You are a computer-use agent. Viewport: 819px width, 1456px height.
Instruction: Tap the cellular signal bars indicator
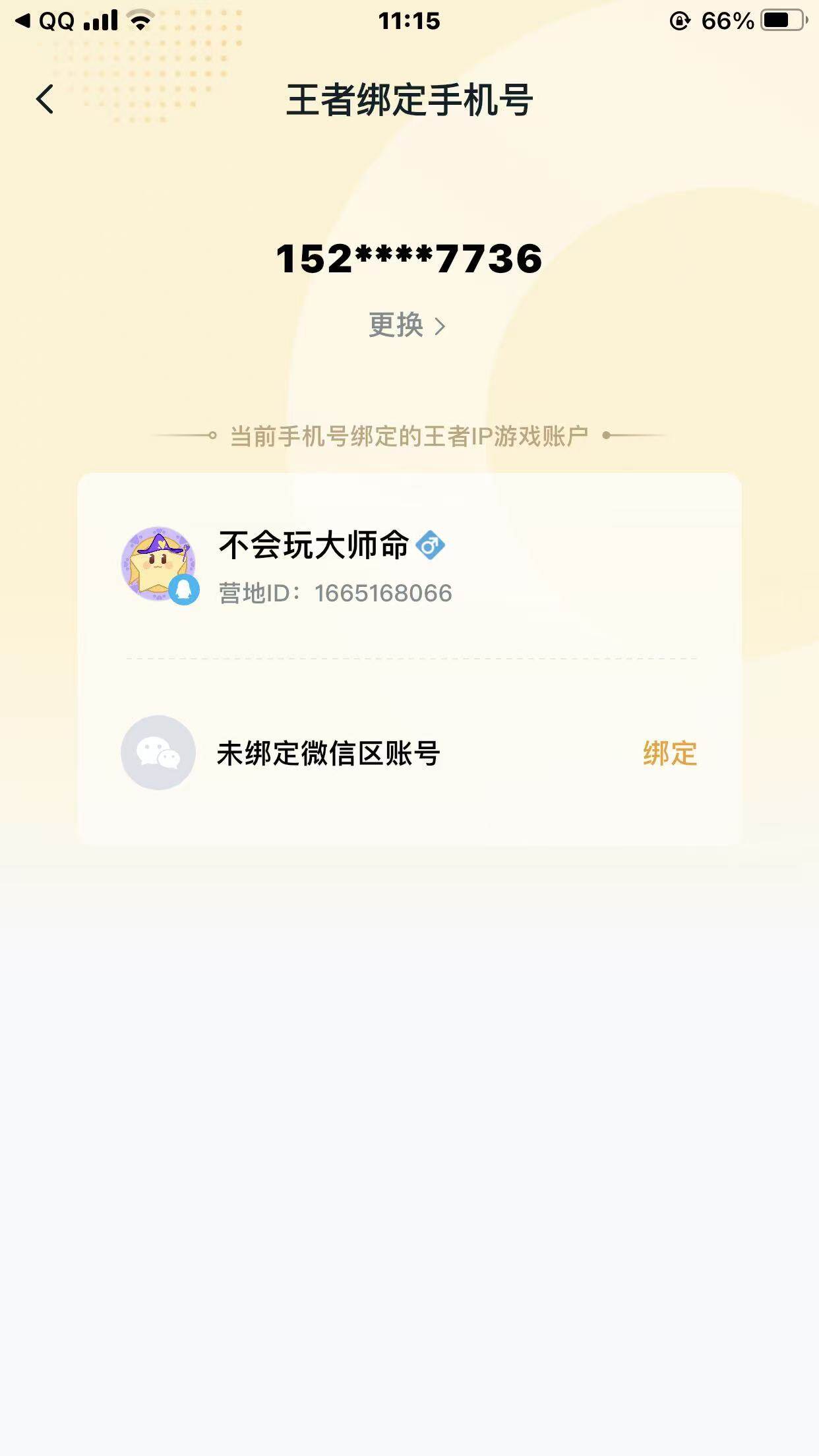[x=100, y=20]
